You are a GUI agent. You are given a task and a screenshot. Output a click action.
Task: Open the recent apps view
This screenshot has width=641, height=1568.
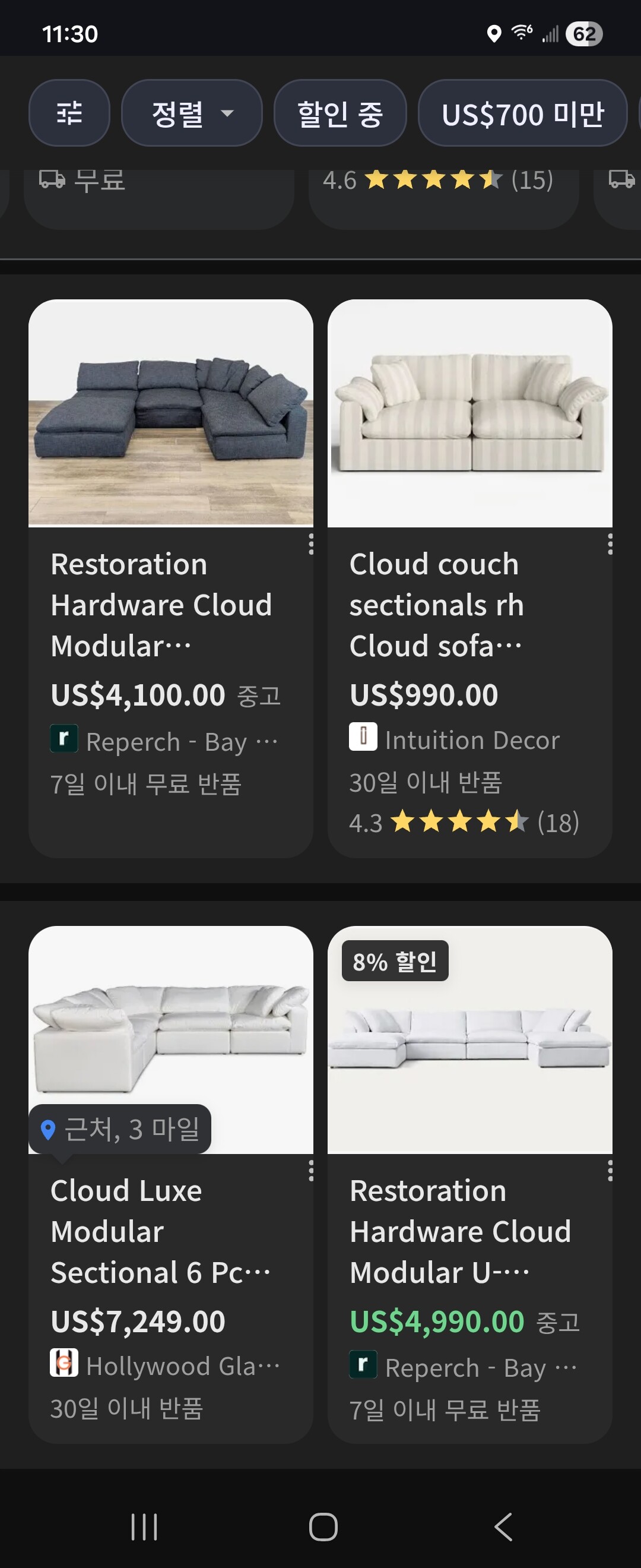point(144,1526)
